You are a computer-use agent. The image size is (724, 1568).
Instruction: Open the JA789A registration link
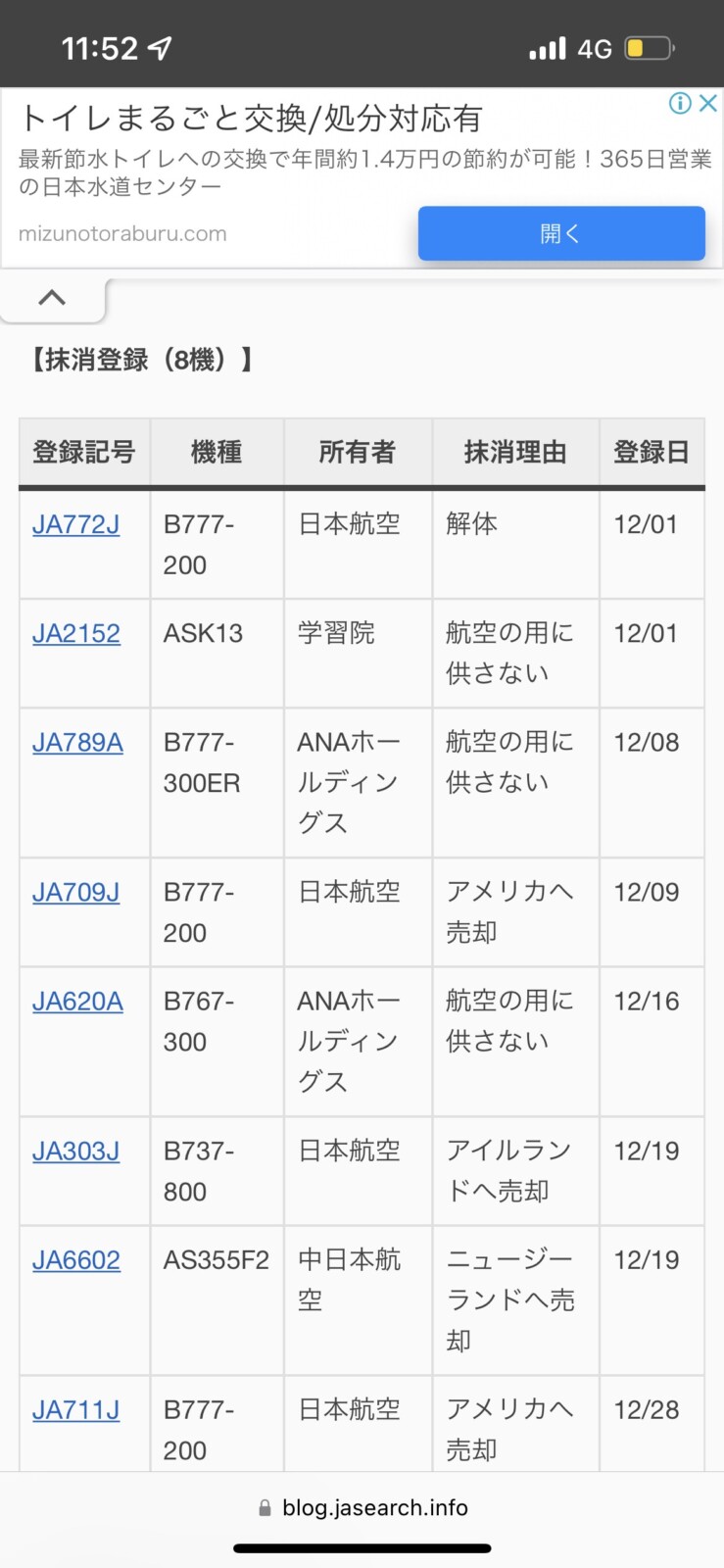[77, 743]
